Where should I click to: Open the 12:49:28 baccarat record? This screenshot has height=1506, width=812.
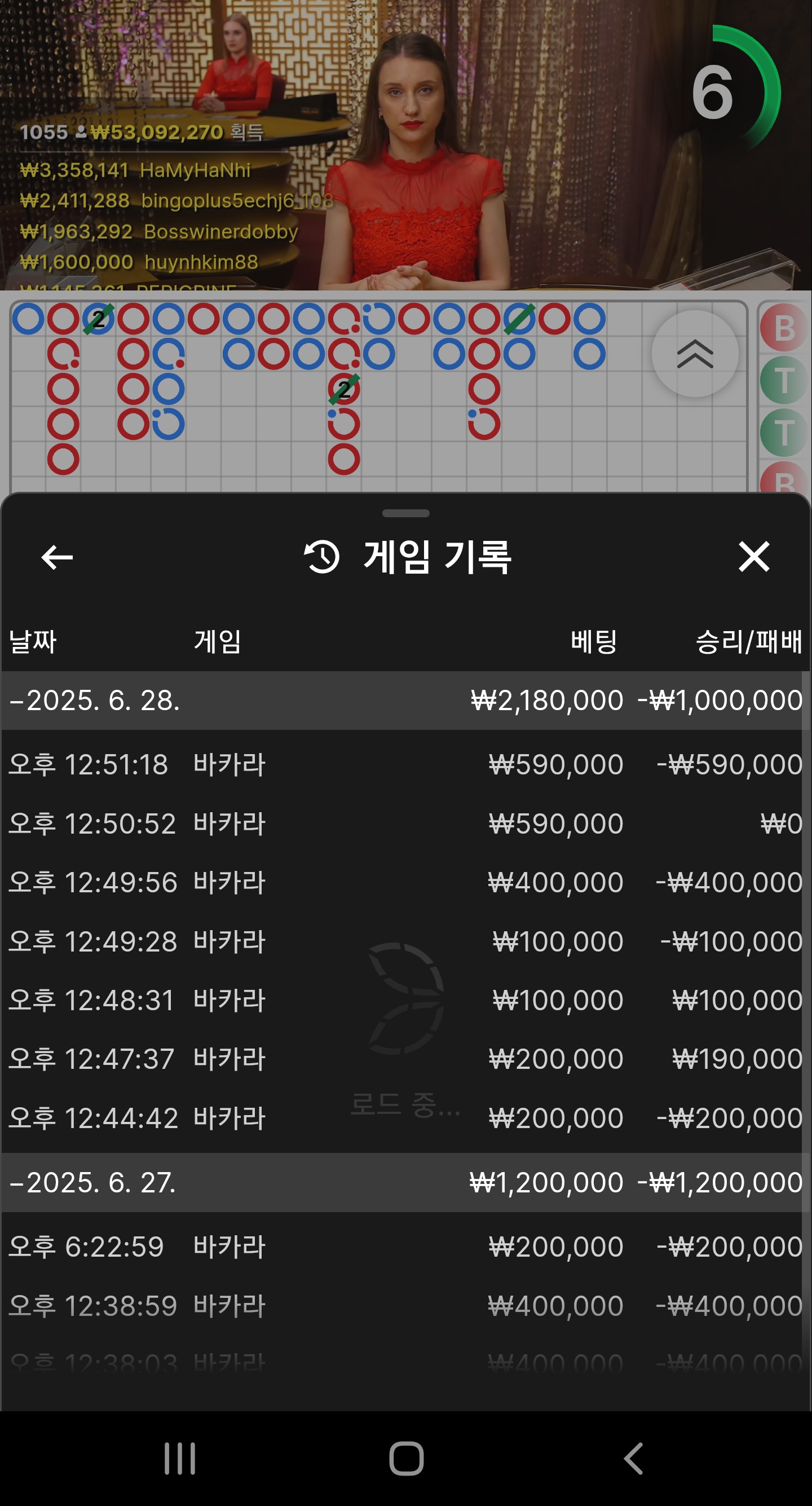click(x=405, y=941)
